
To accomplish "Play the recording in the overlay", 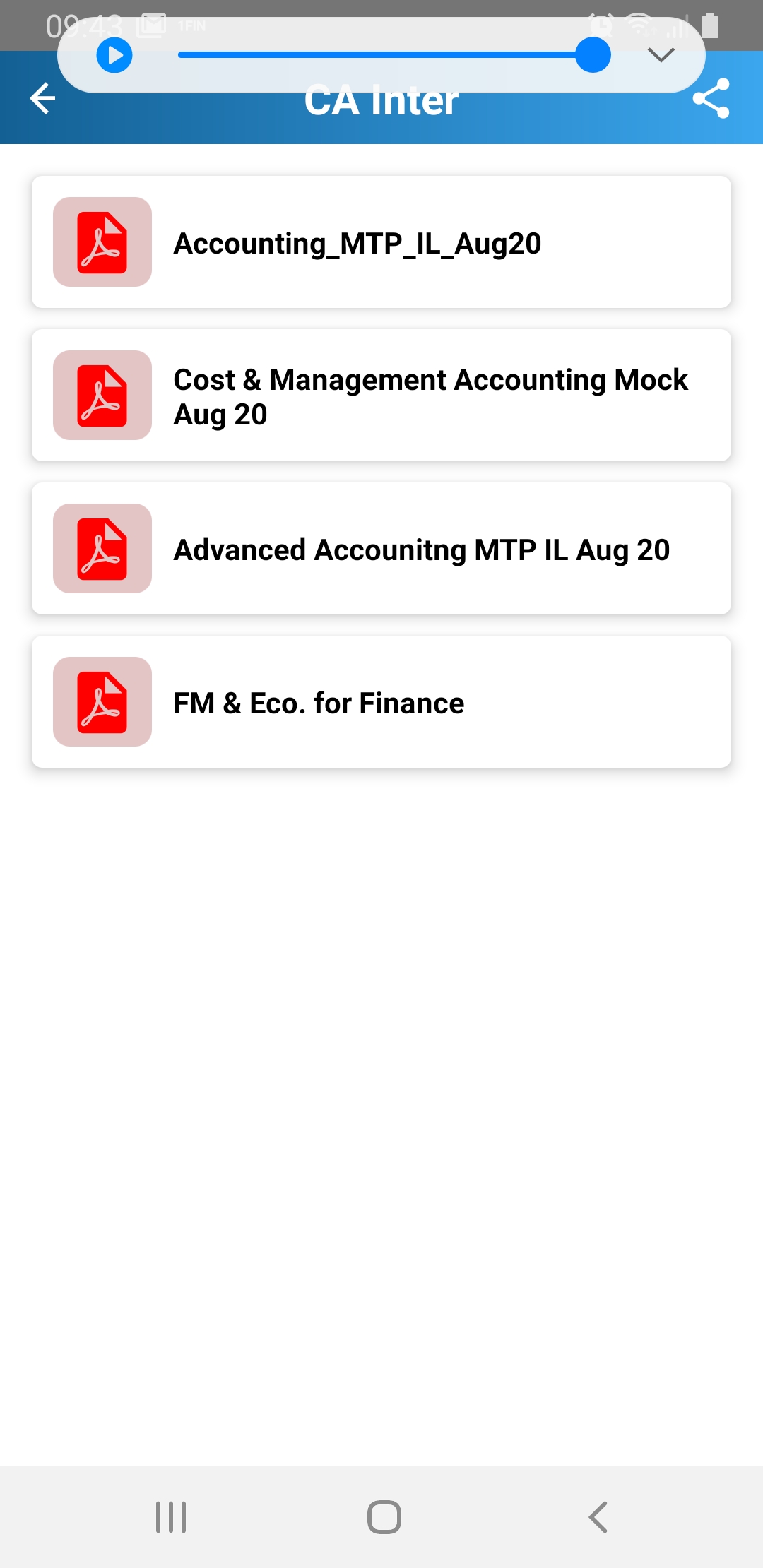I will [x=114, y=55].
